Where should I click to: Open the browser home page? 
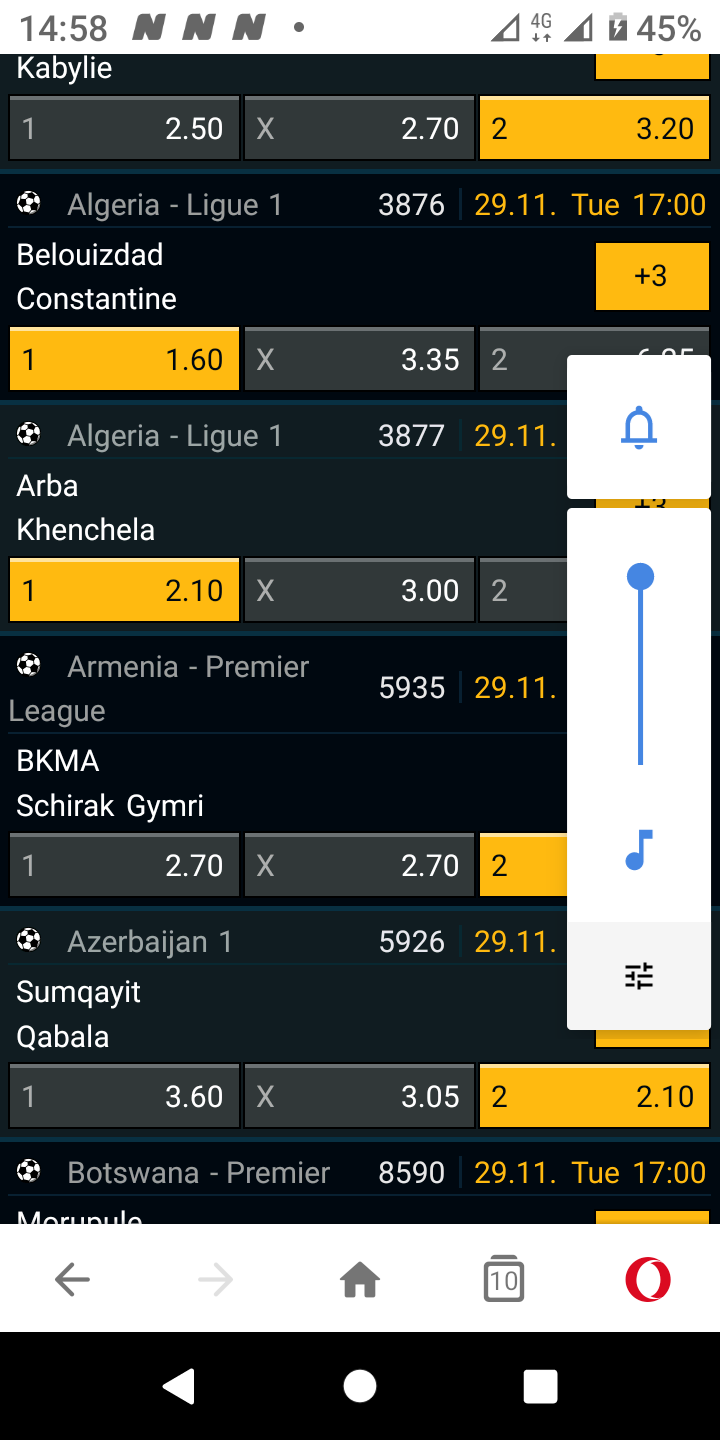coord(360,1279)
